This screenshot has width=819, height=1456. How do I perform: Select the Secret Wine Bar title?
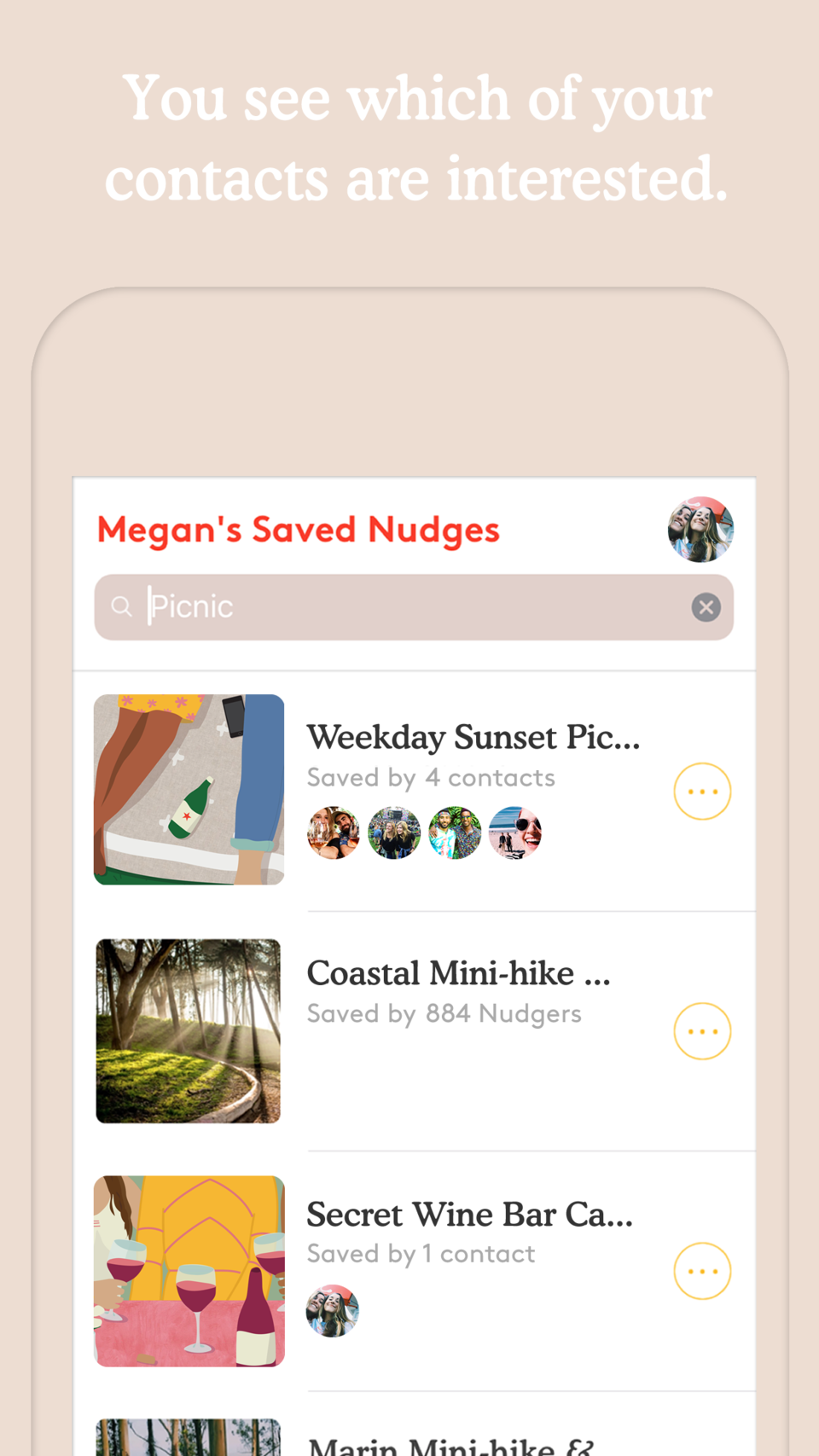coord(469,1215)
